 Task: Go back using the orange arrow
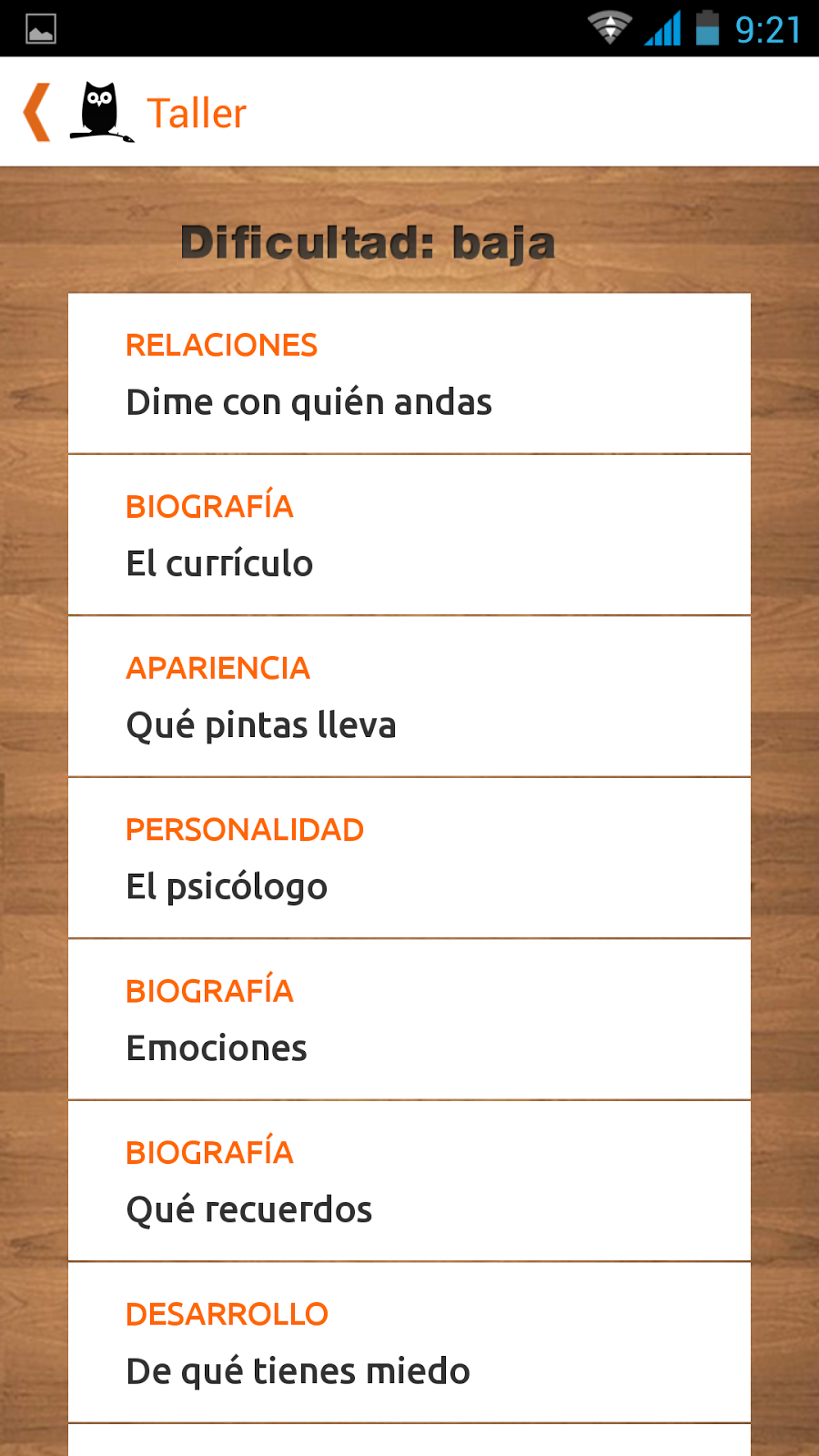tap(37, 113)
